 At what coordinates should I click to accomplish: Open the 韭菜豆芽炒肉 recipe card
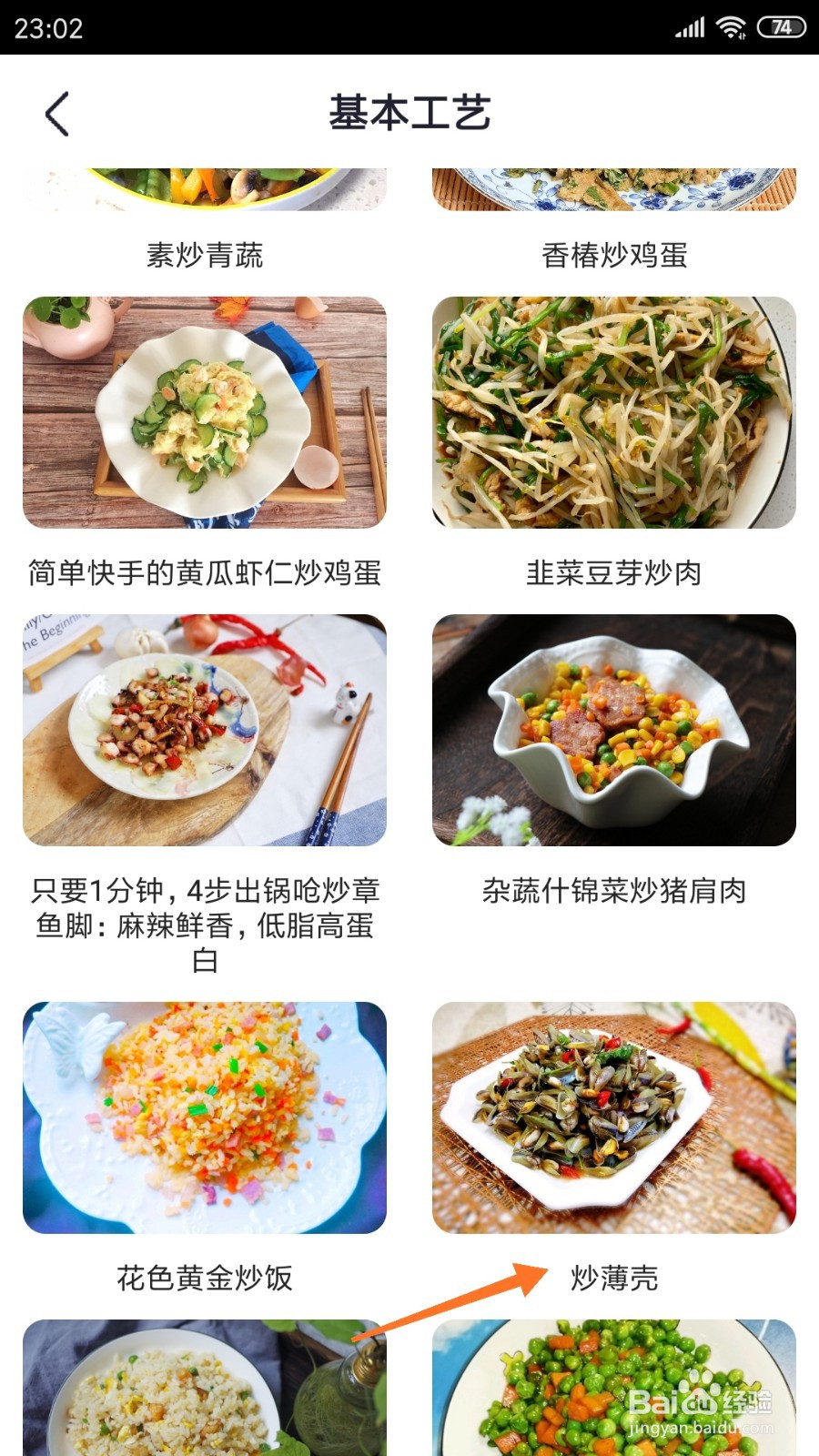coord(614,444)
